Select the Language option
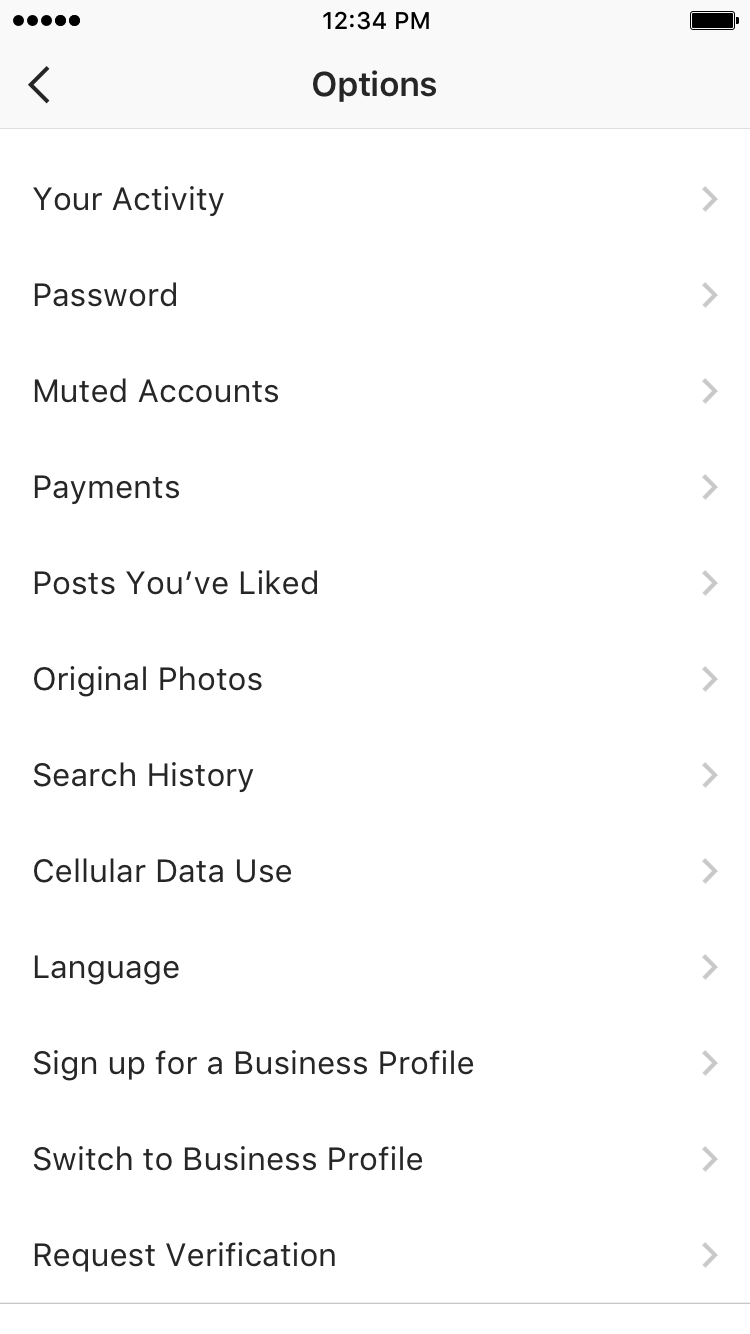Image resolution: width=750 pixels, height=1334 pixels. tap(375, 967)
